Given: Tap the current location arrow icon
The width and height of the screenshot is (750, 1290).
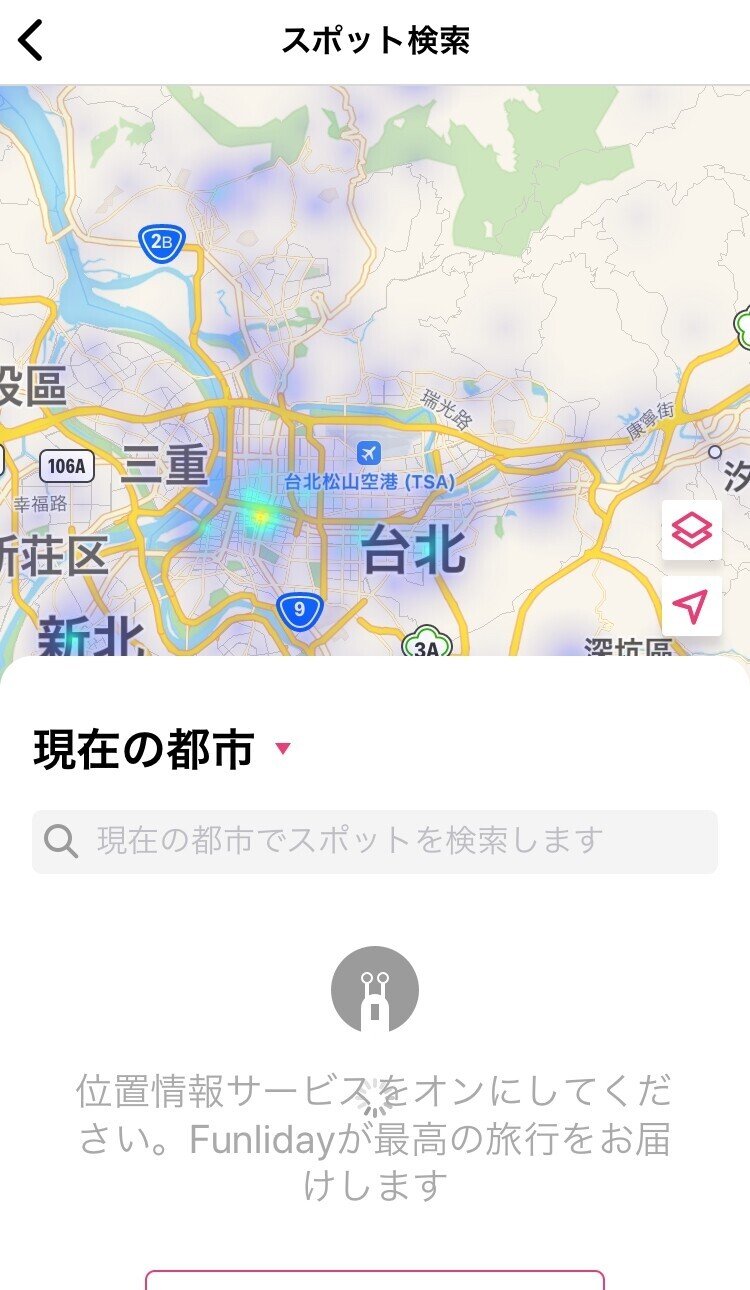Looking at the screenshot, I should coord(692,608).
